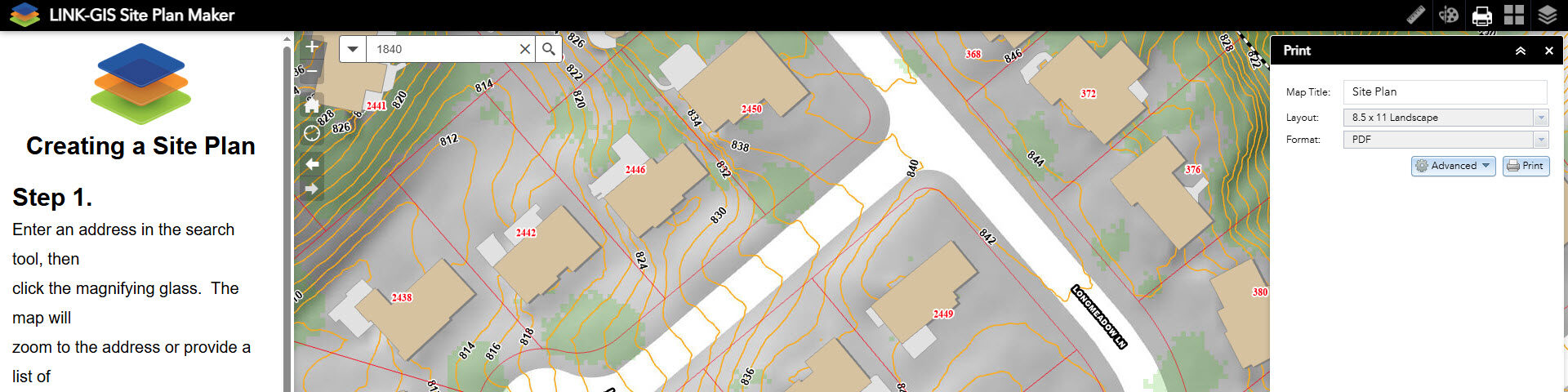
Task: Edit the Map Title field
Action: (x=1445, y=91)
